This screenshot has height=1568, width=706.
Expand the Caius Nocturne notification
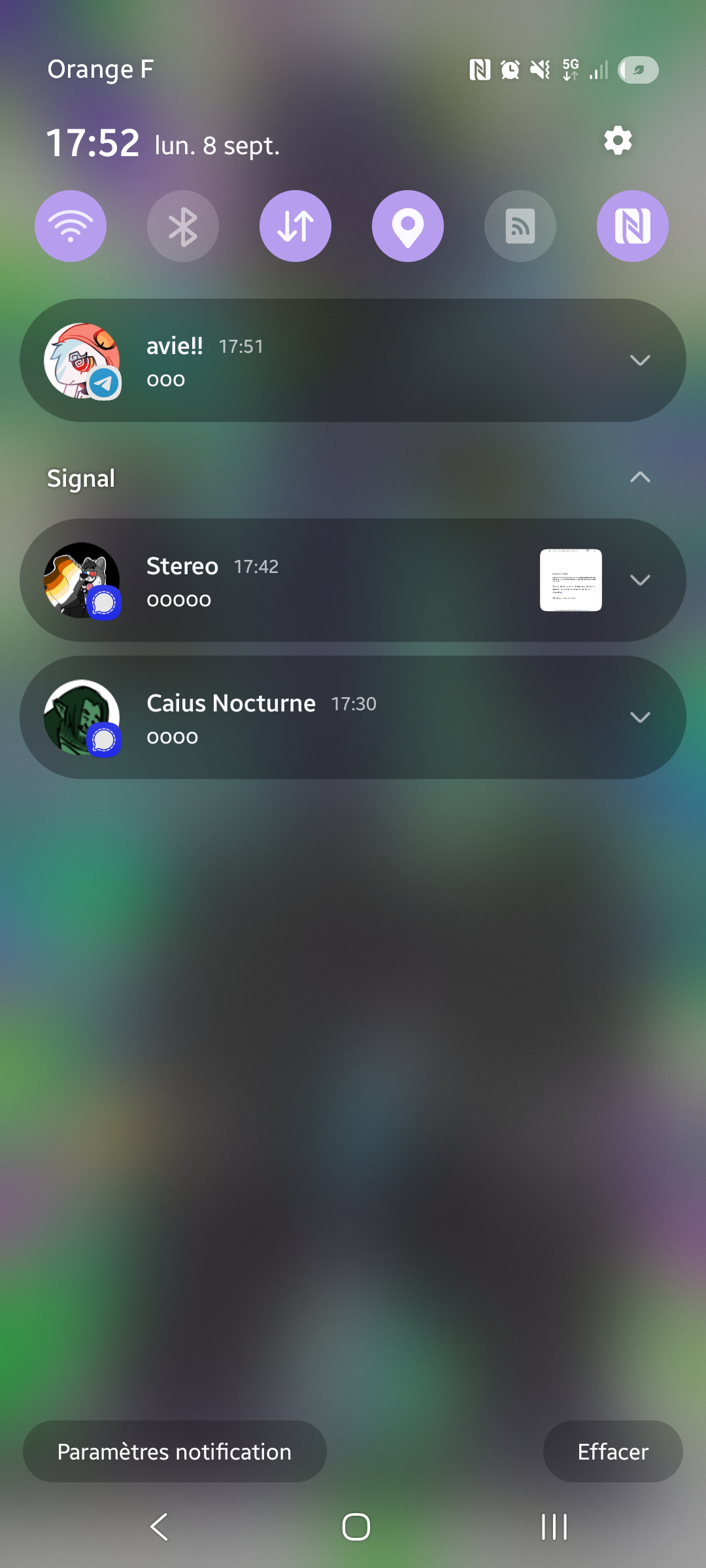pos(640,717)
